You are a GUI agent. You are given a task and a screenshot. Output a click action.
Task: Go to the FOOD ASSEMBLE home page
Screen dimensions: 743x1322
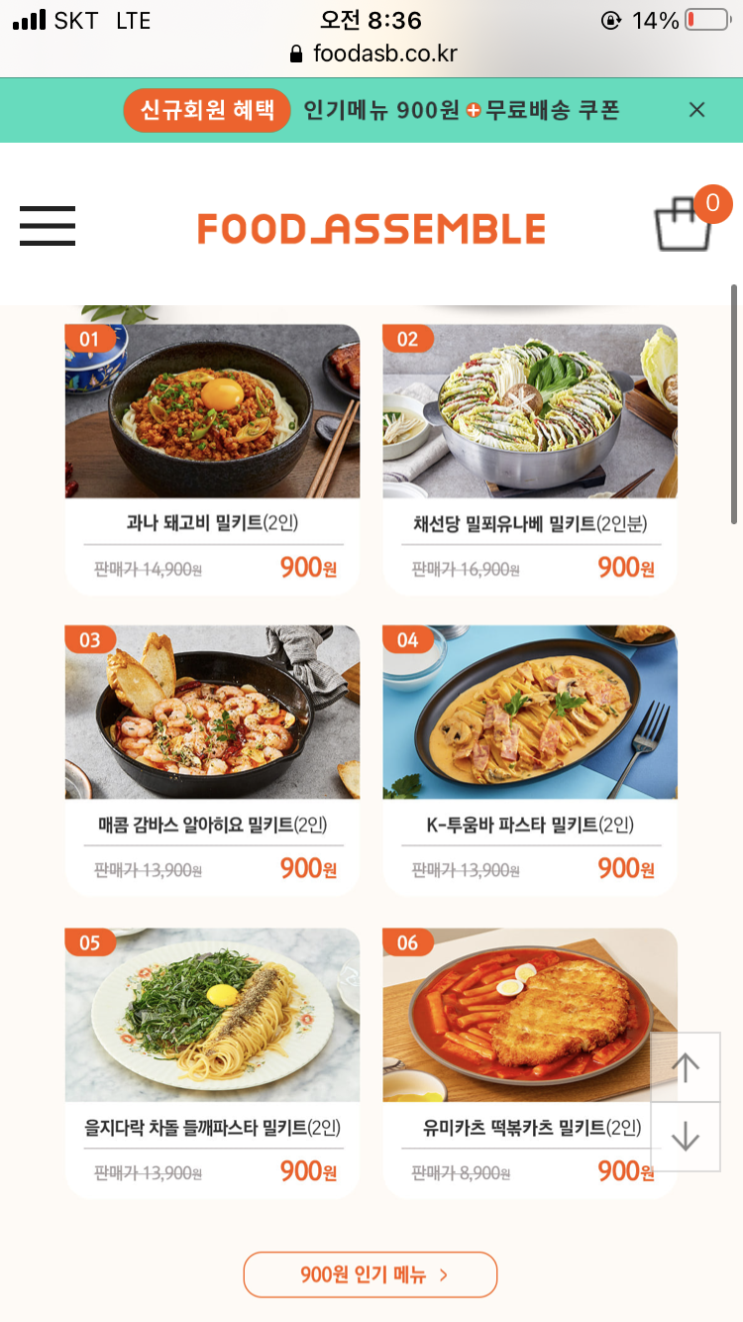371,229
